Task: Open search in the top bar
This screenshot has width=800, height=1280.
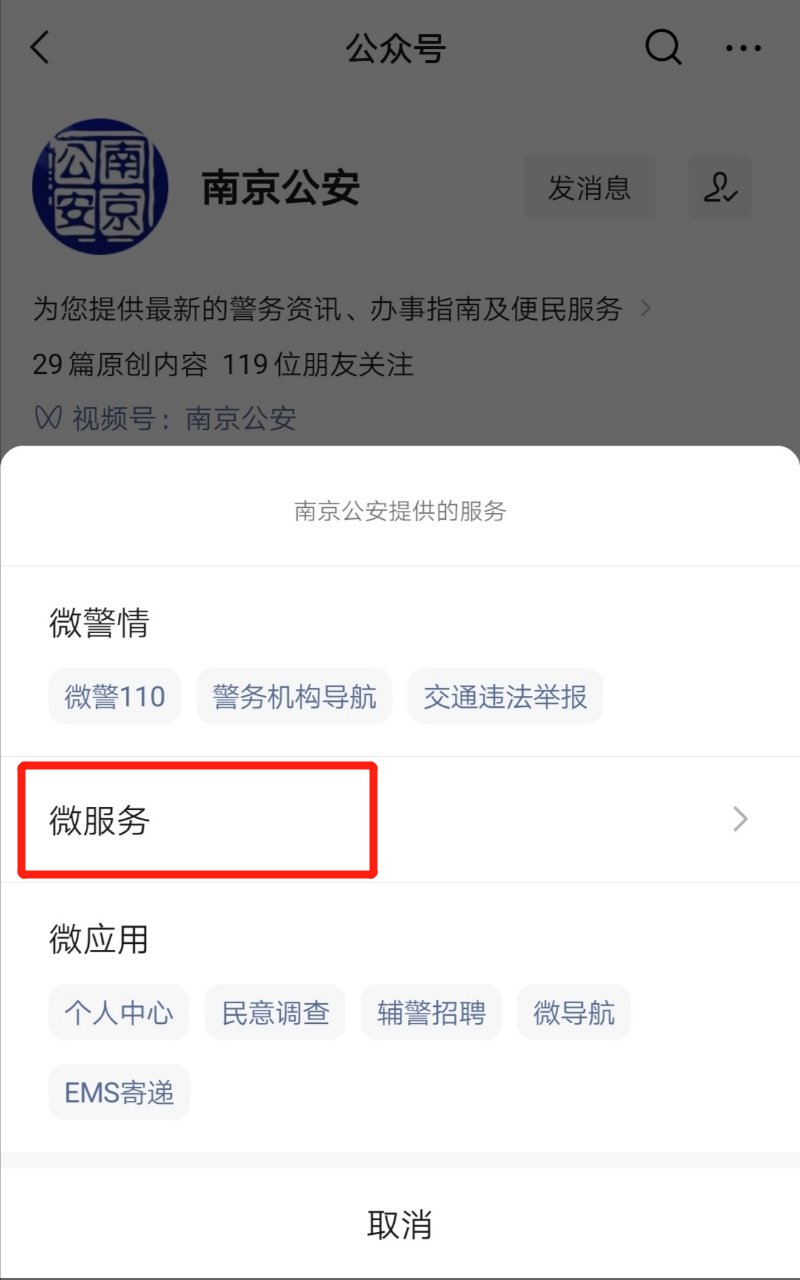Action: pos(663,47)
